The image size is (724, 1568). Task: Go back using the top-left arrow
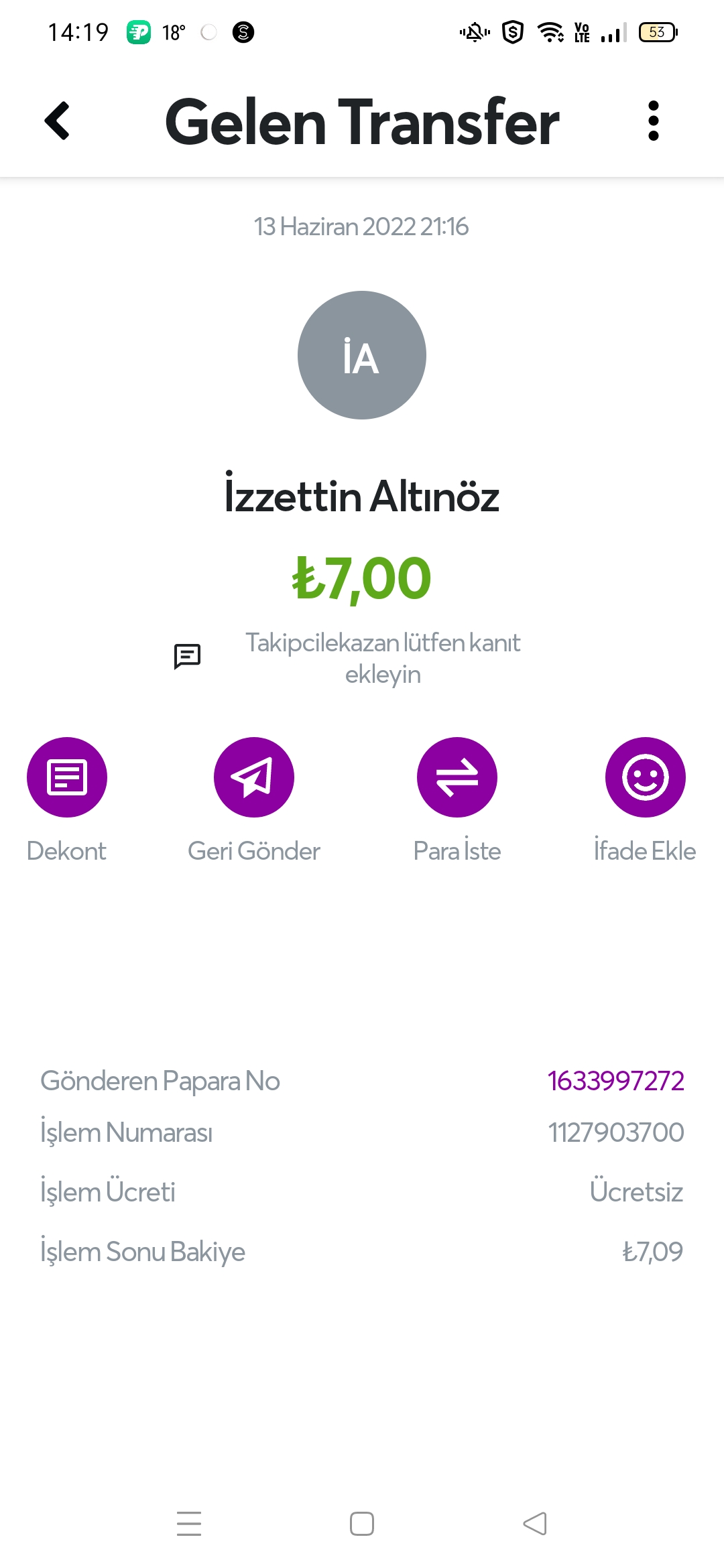(57, 121)
